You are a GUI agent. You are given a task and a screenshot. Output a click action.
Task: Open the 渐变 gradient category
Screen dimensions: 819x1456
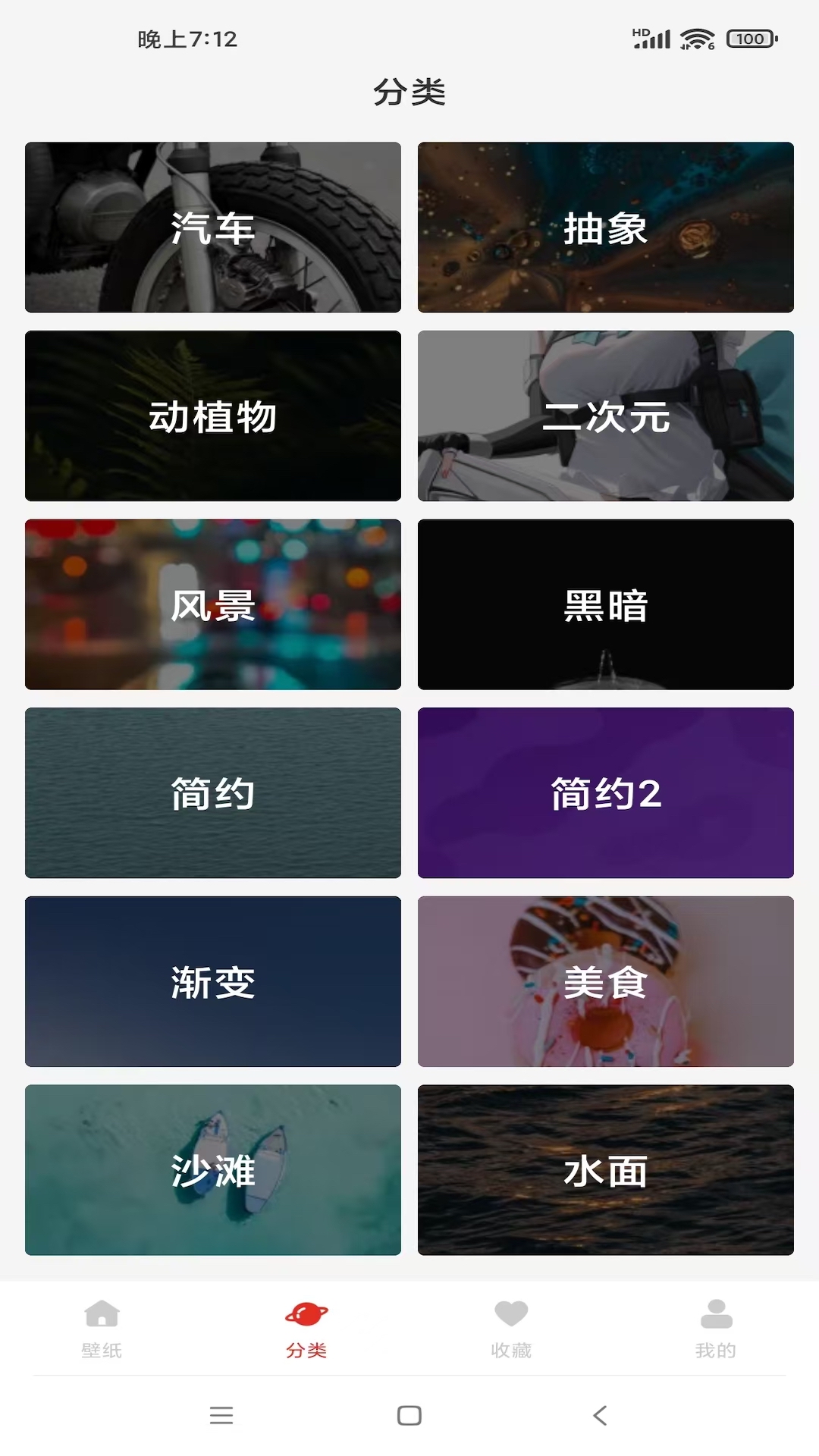pyautogui.click(x=213, y=982)
